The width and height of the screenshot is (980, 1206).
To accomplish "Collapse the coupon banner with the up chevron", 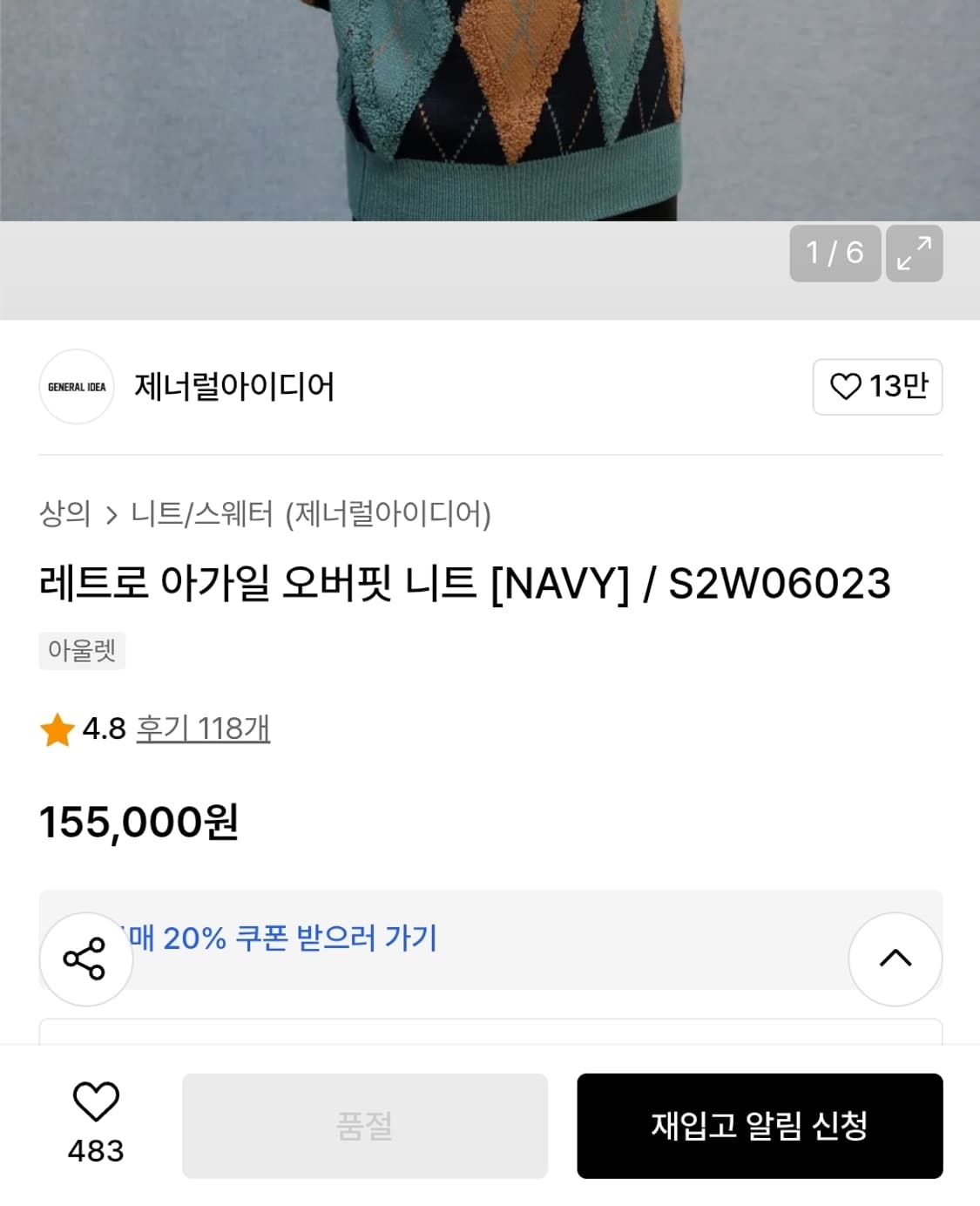I will pos(895,959).
